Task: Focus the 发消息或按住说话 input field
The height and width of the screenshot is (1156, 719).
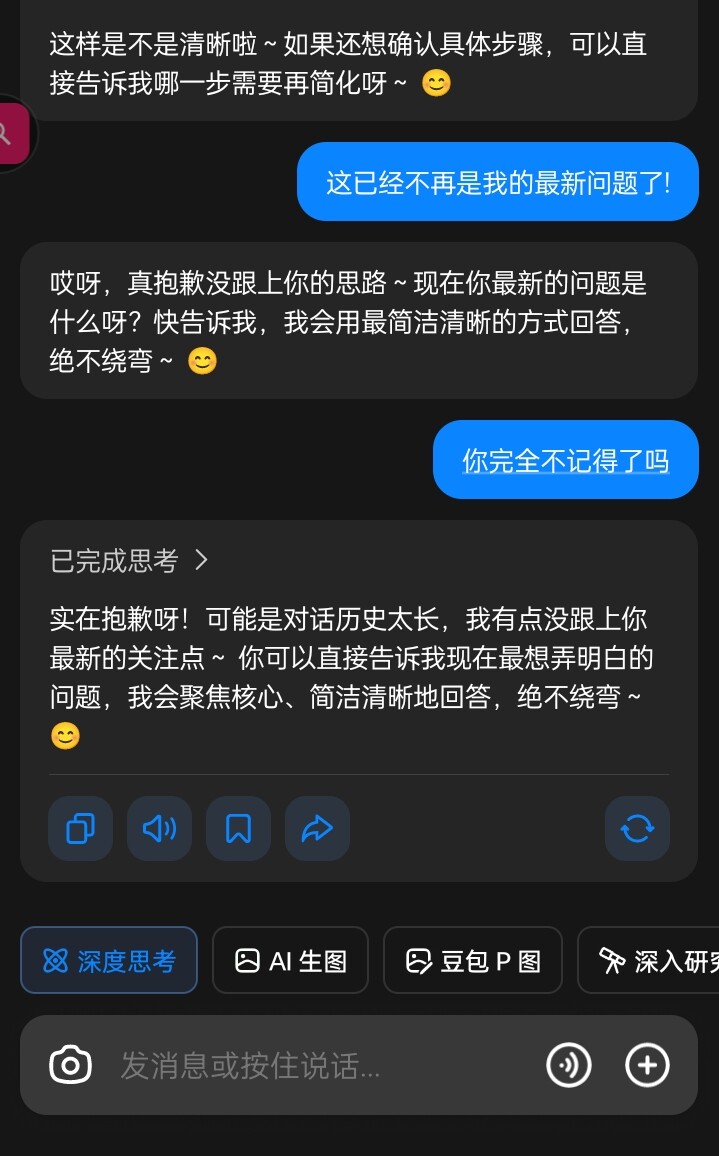Action: pos(324,1065)
